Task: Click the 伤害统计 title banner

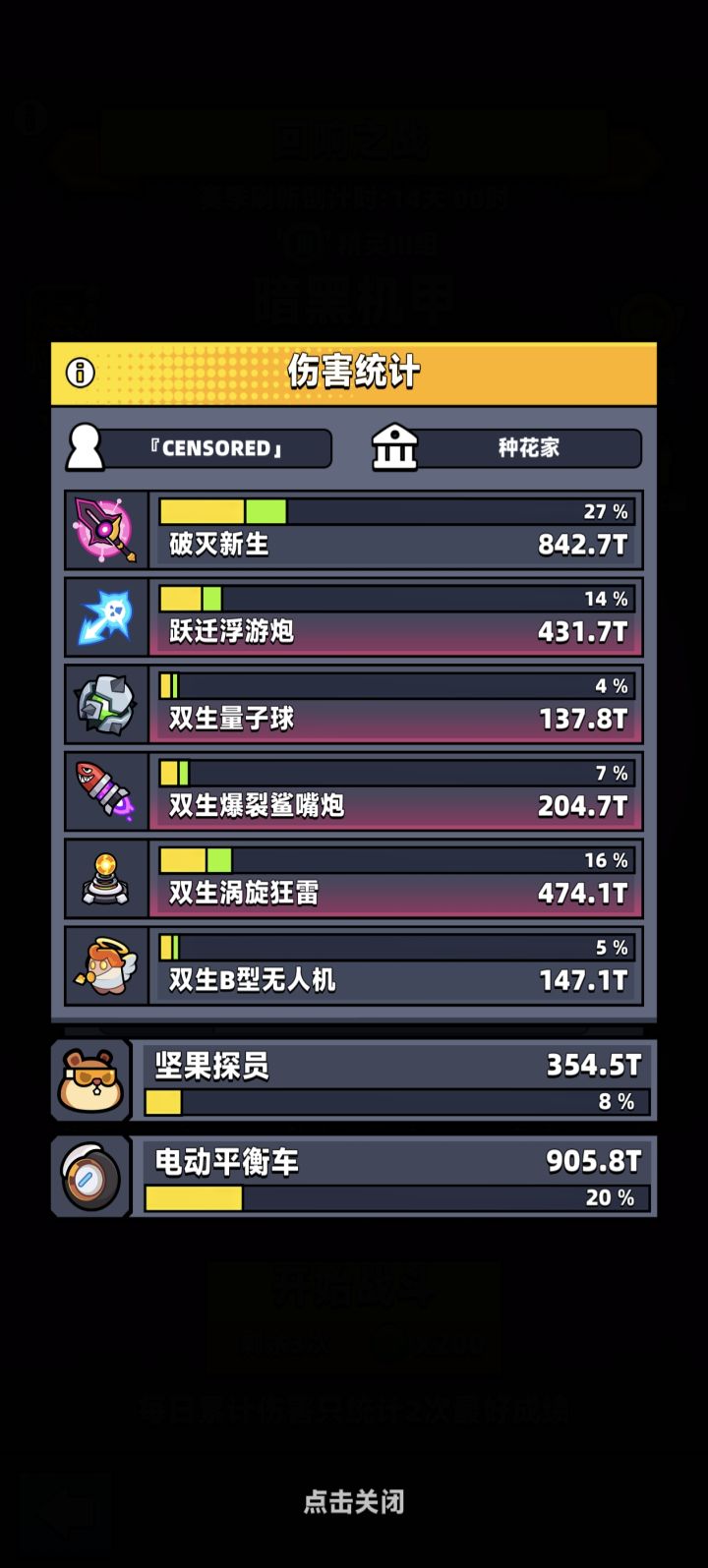Action: tap(354, 373)
